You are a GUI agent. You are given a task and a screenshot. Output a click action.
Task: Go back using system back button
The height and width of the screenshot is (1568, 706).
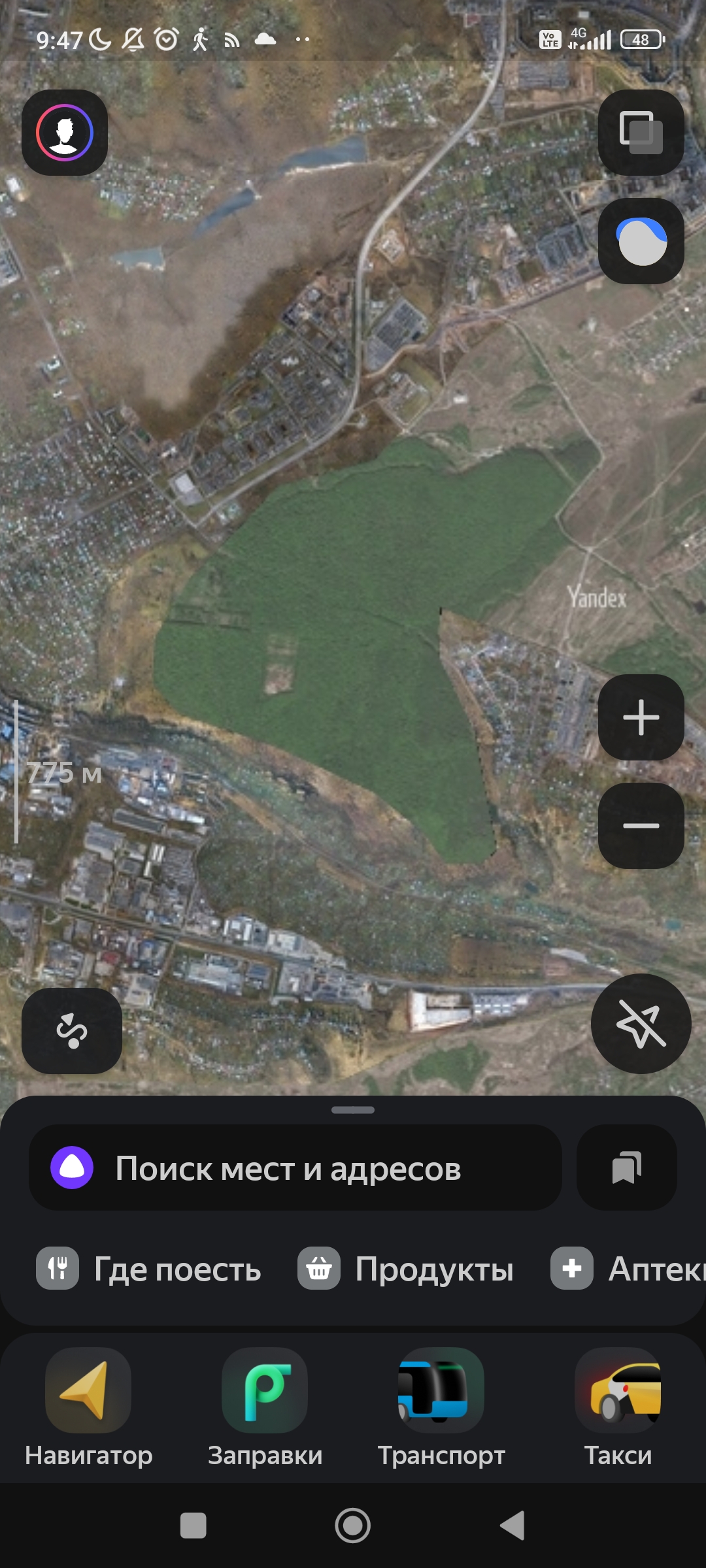[x=512, y=1526]
